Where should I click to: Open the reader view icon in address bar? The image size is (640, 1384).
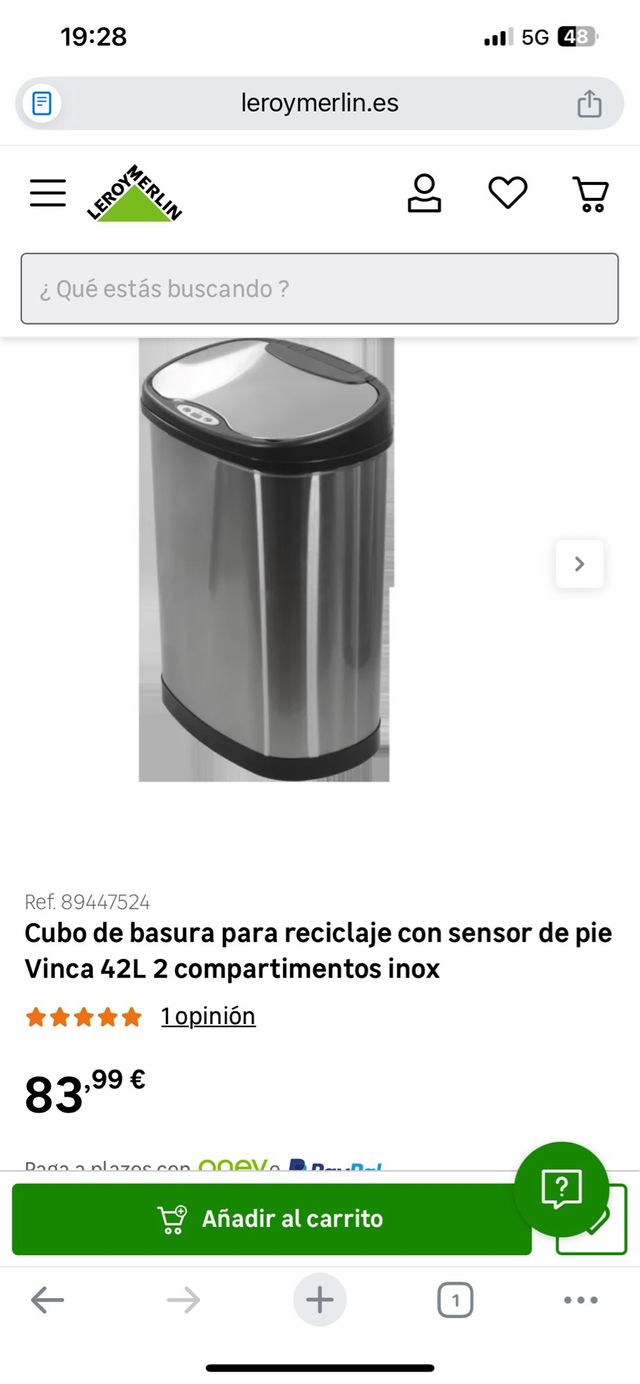point(42,103)
